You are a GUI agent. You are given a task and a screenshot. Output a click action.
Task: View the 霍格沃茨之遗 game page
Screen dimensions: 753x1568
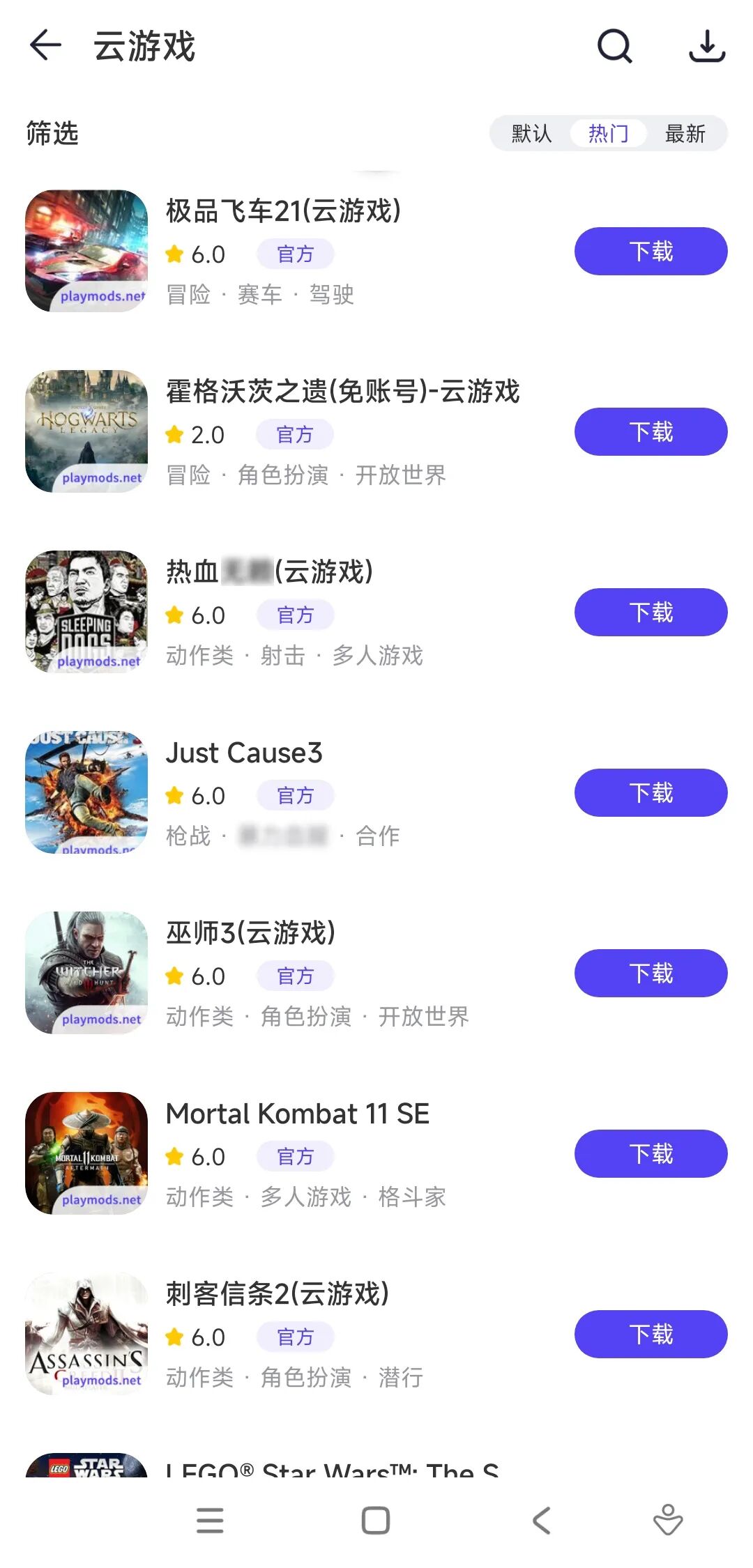click(x=342, y=392)
